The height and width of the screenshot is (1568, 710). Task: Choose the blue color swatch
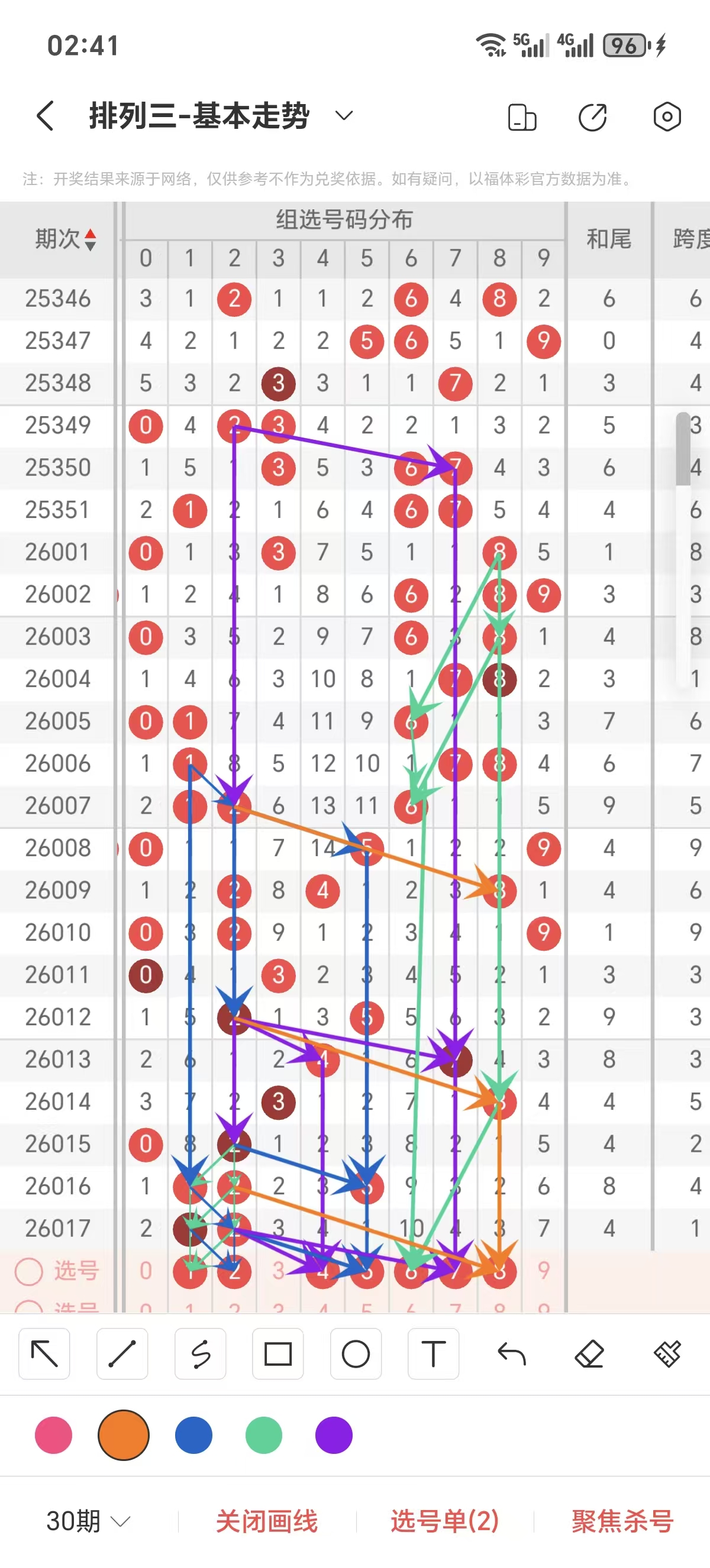coord(193,1435)
